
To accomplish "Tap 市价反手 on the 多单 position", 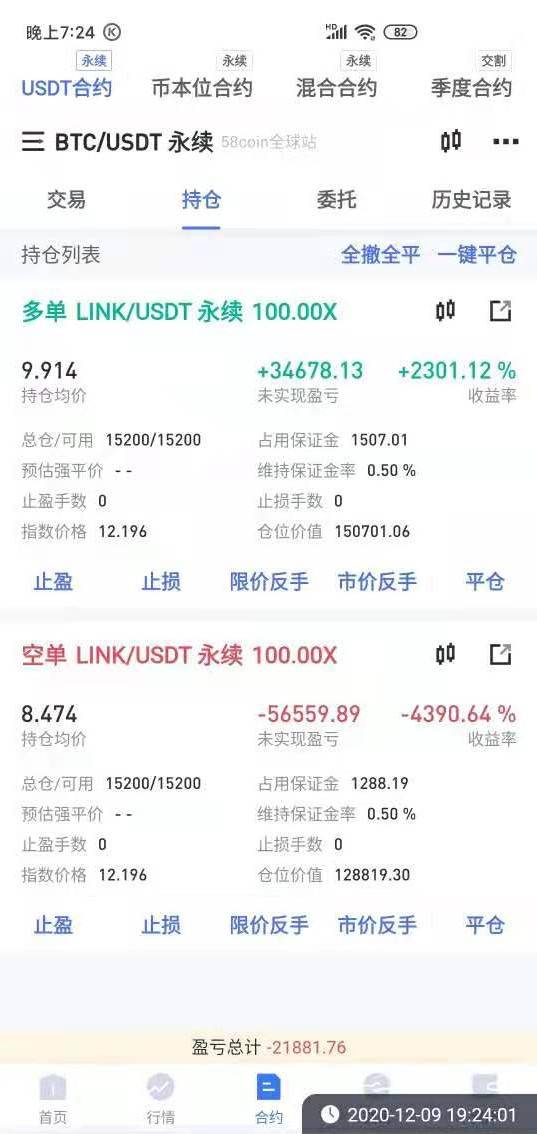I will [x=377, y=581].
